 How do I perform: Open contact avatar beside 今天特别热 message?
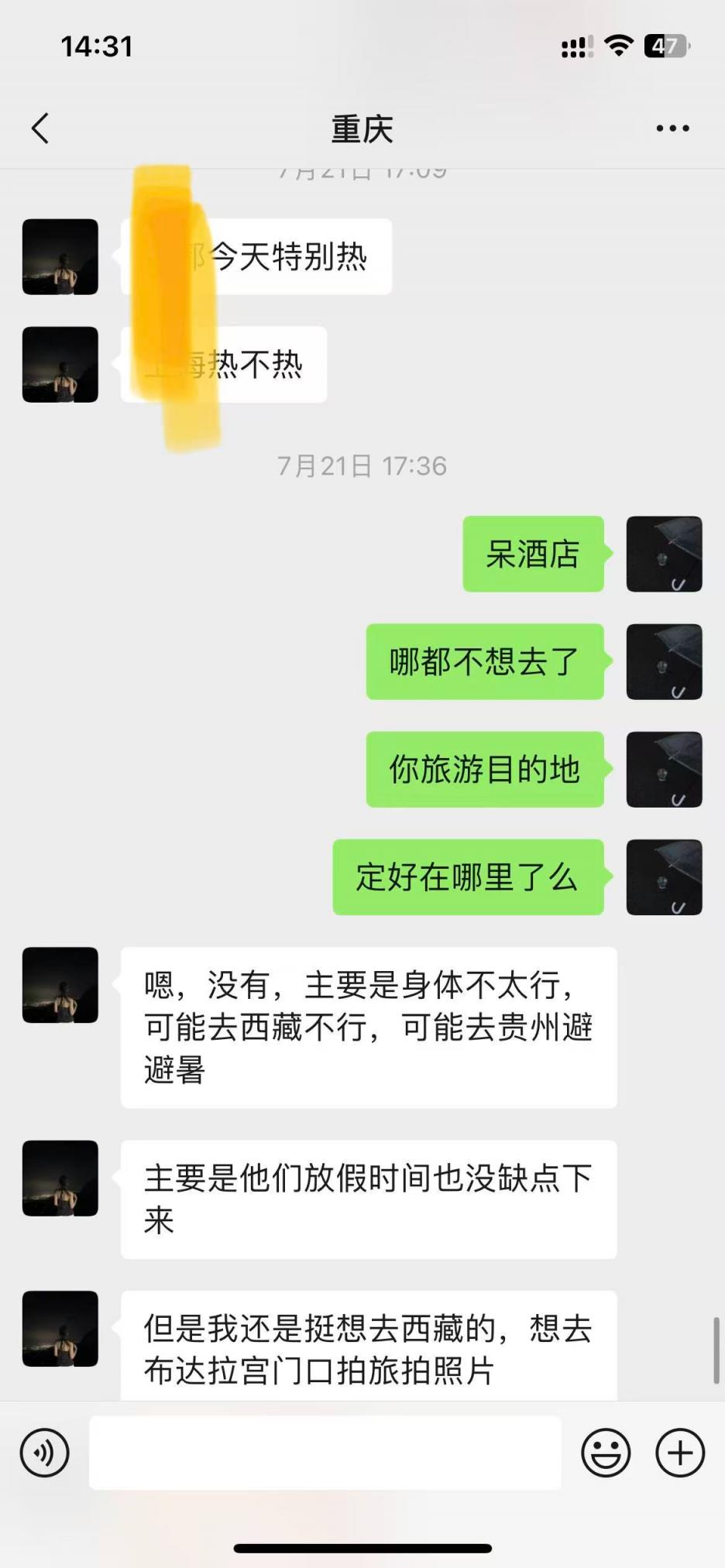[60, 257]
